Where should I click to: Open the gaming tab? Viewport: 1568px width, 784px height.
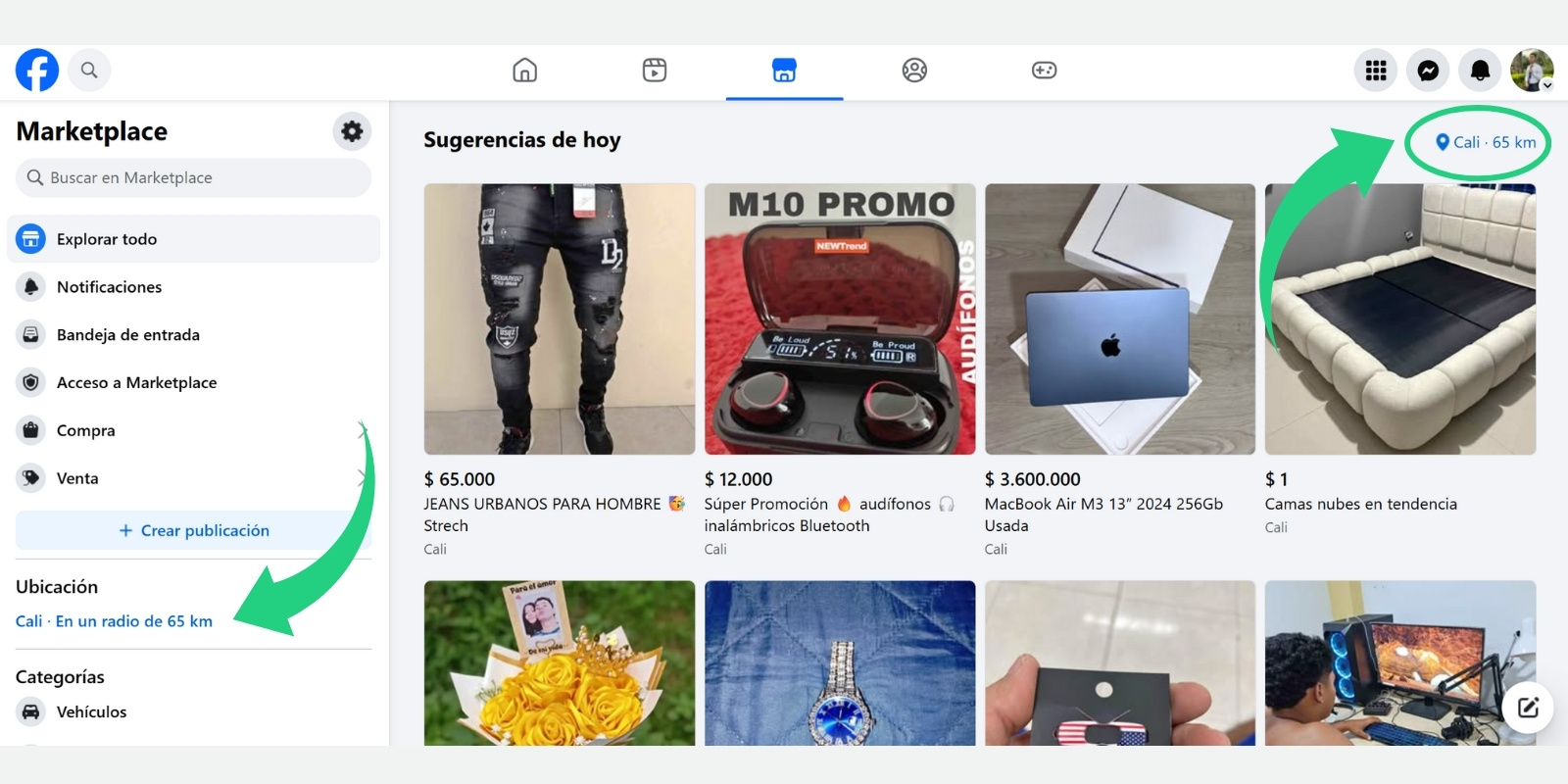tap(1044, 71)
